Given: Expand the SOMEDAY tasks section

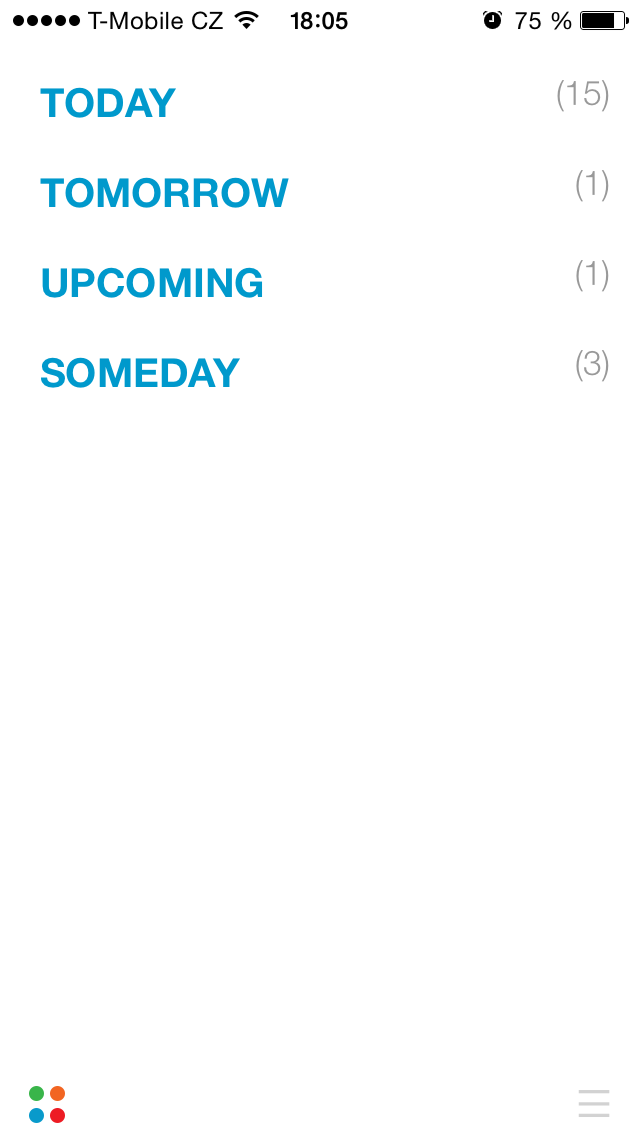Looking at the screenshot, I should (x=140, y=374).
